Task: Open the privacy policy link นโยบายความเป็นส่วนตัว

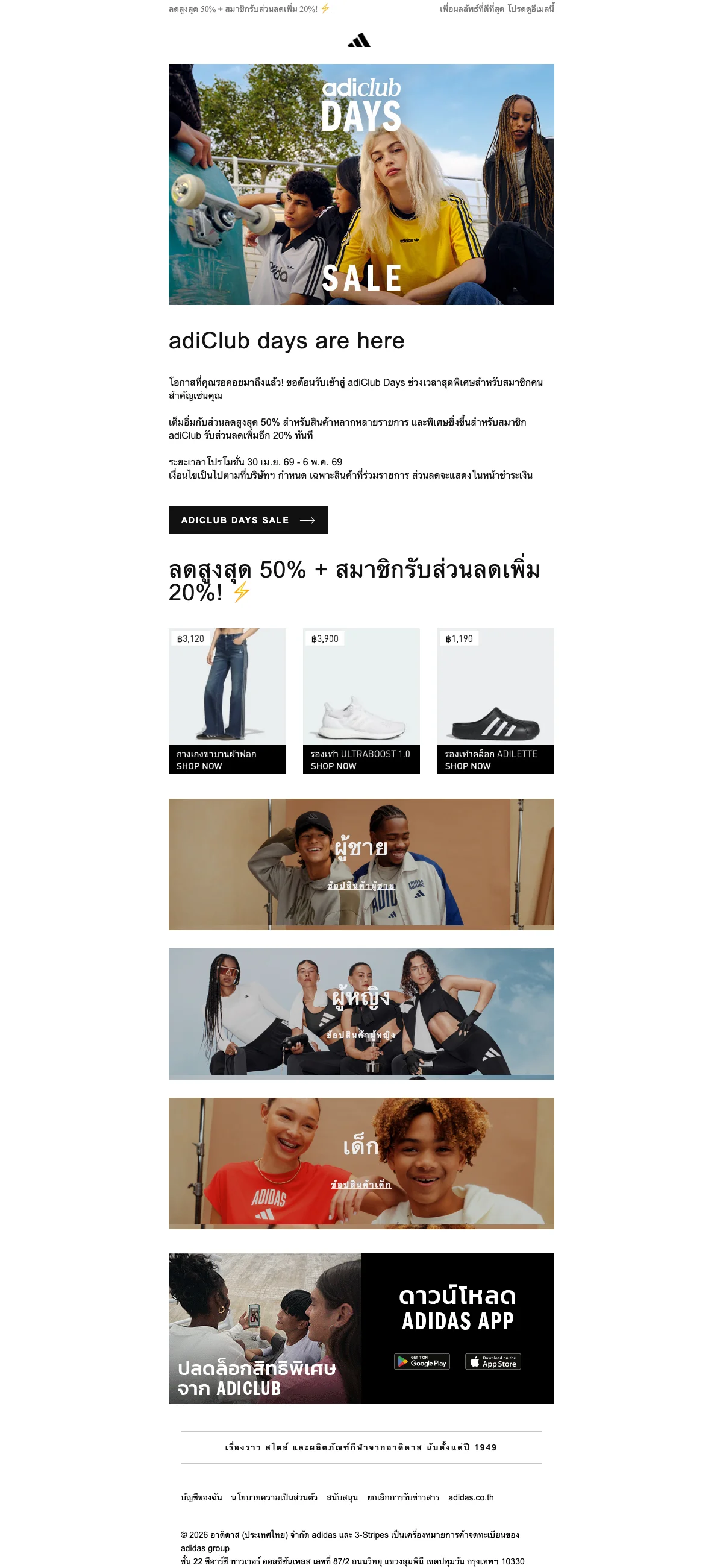Action: [x=274, y=1497]
